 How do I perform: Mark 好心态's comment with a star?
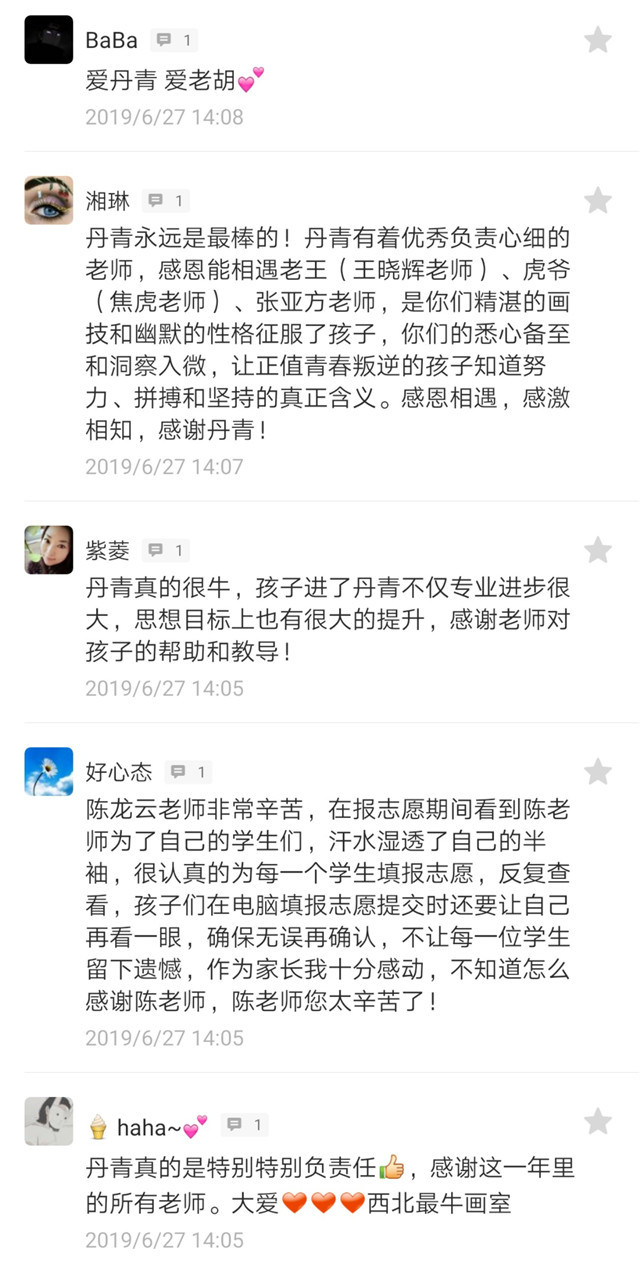point(597,772)
